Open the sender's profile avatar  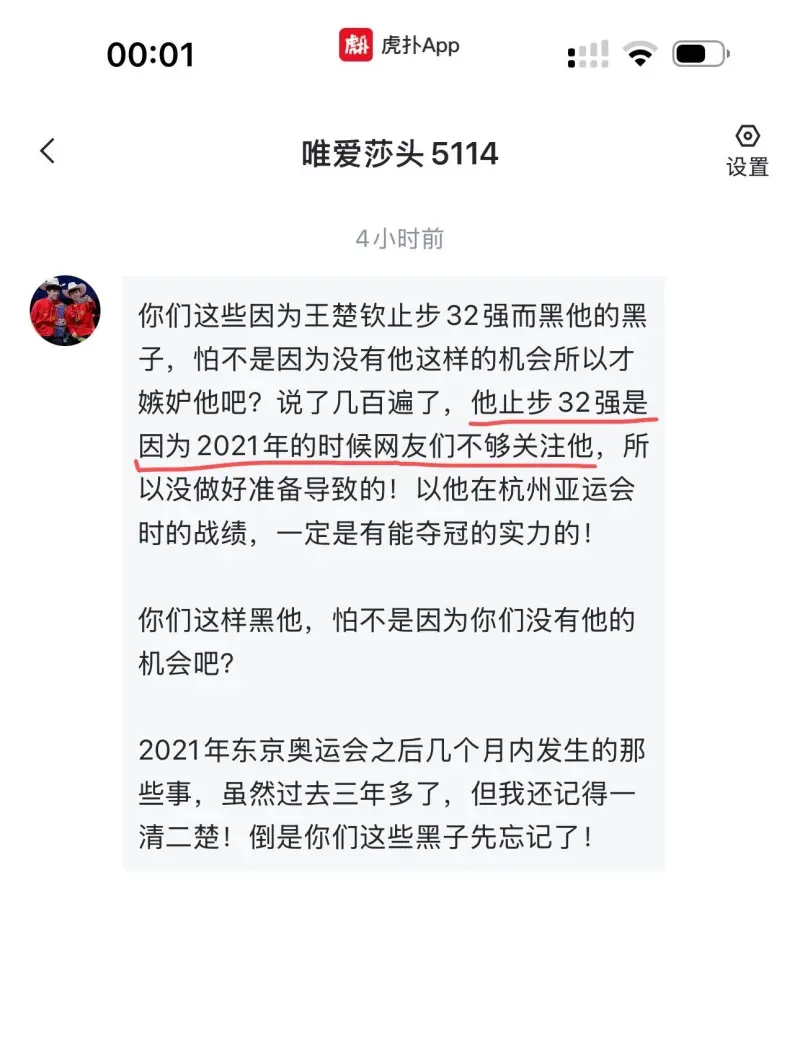tap(65, 311)
